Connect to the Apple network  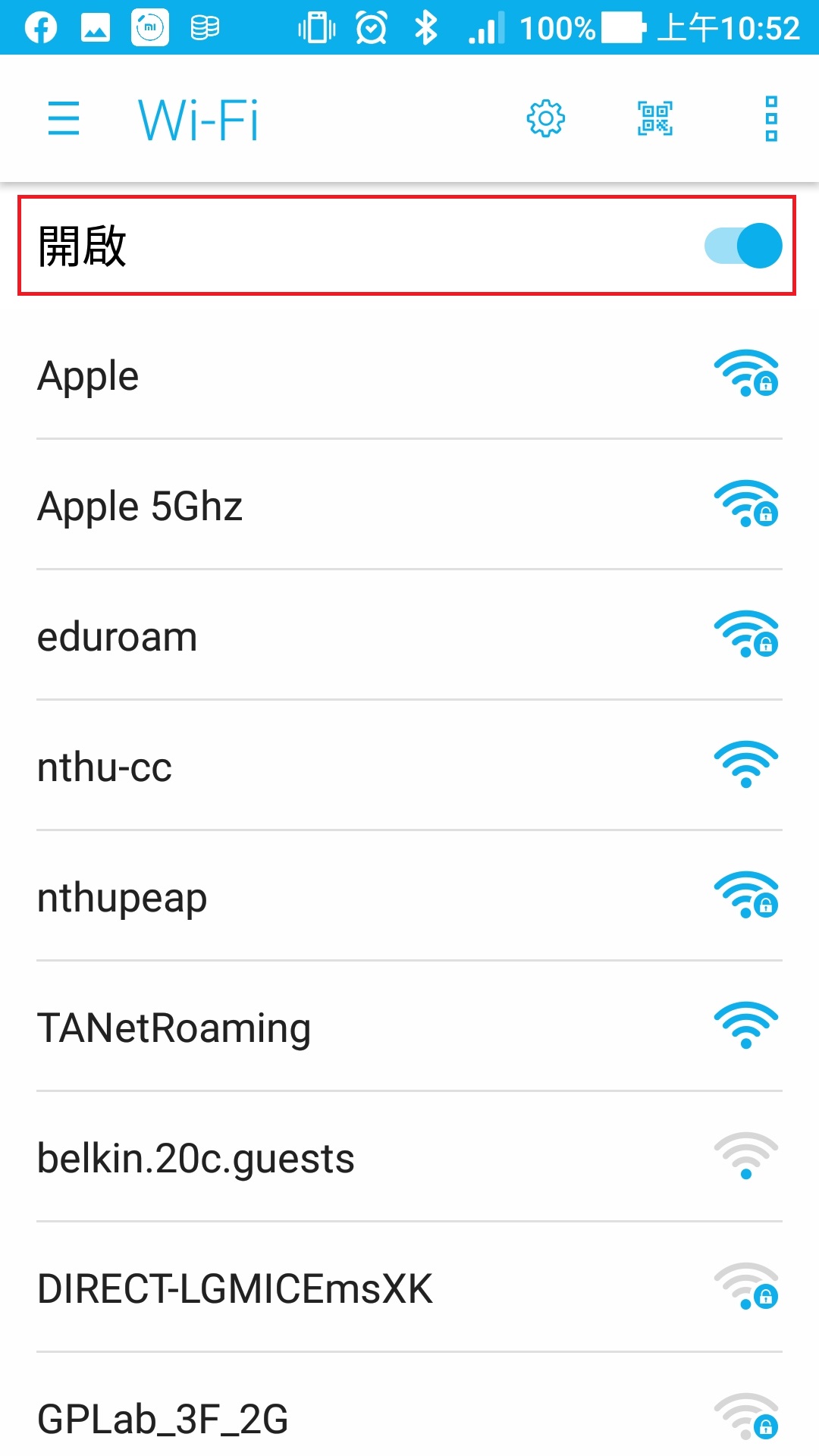(409, 376)
